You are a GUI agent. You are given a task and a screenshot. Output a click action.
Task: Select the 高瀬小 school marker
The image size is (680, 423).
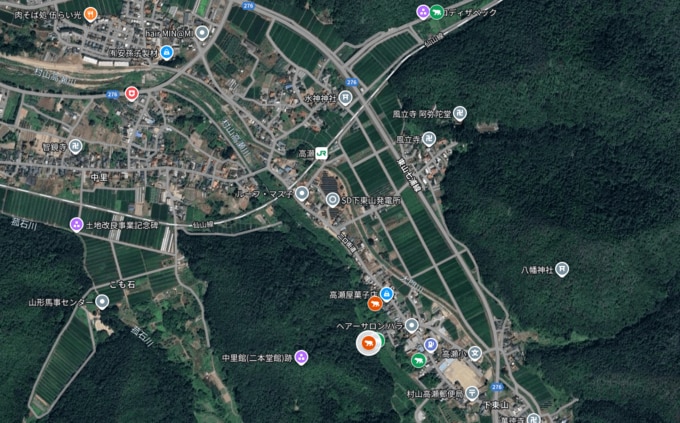(x=475, y=354)
